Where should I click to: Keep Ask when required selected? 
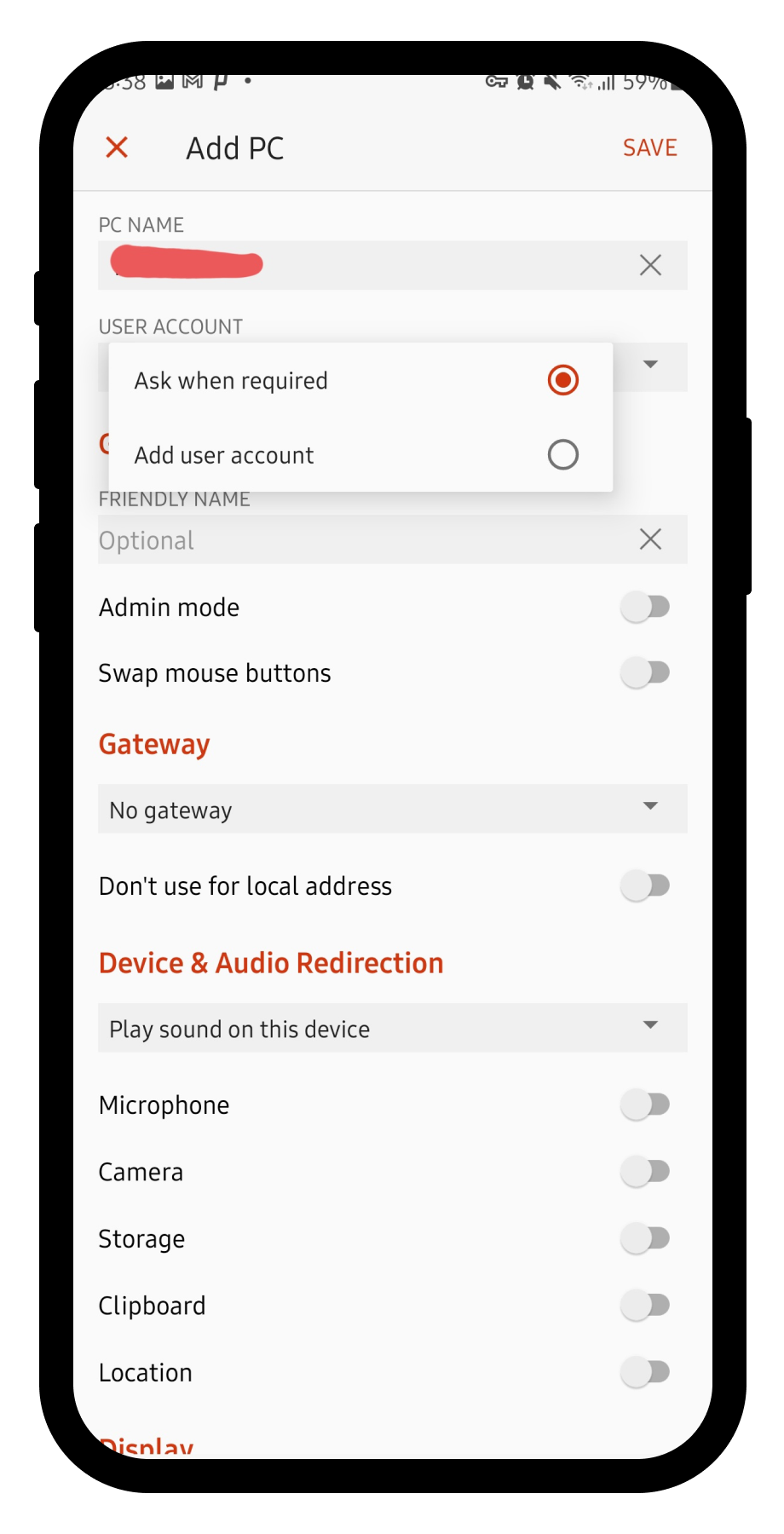point(562,380)
